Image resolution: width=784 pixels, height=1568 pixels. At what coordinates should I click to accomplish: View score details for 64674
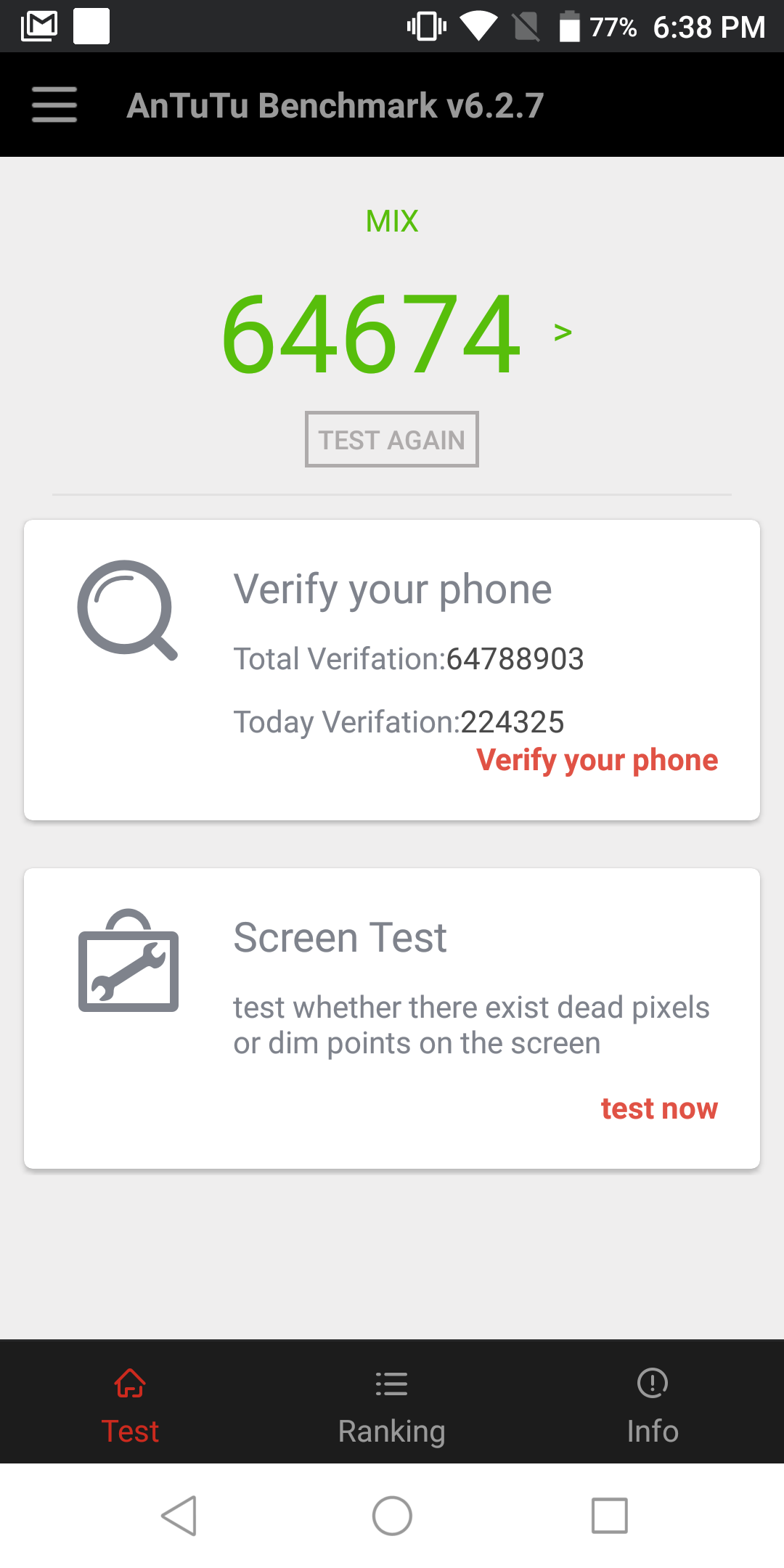click(563, 332)
